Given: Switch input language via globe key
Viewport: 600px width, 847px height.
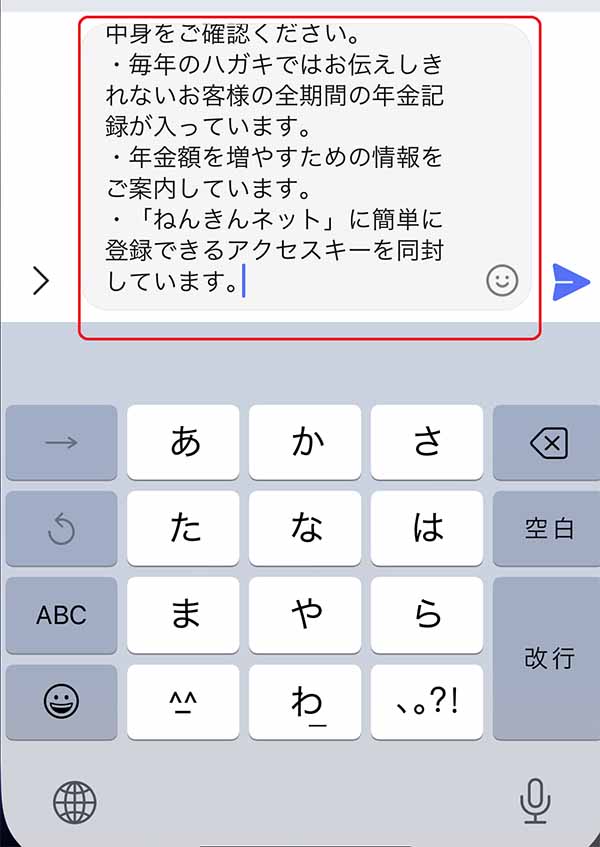Looking at the screenshot, I should coord(74,801).
